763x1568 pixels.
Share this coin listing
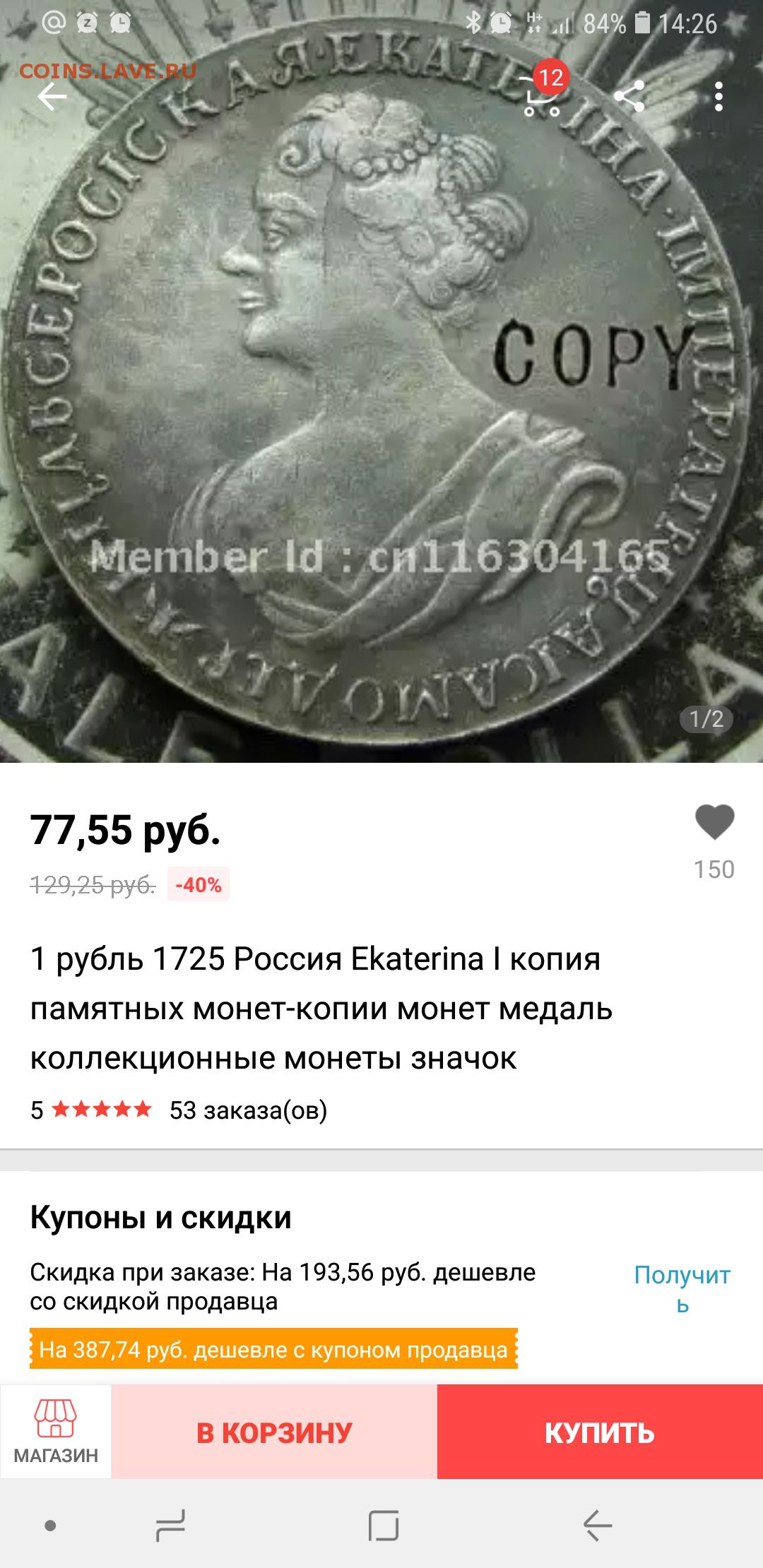[x=629, y=96]
